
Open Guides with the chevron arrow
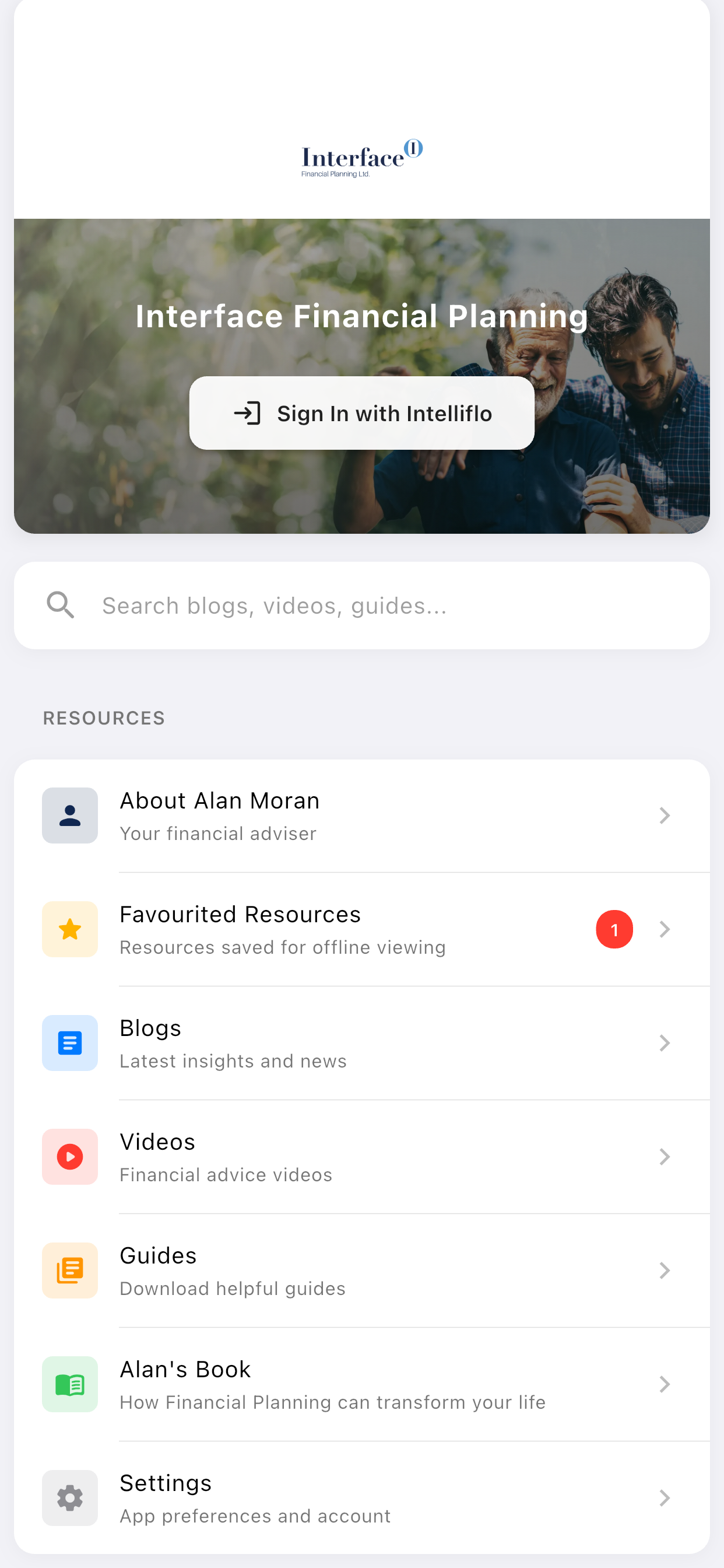(x=665, y=1270)
